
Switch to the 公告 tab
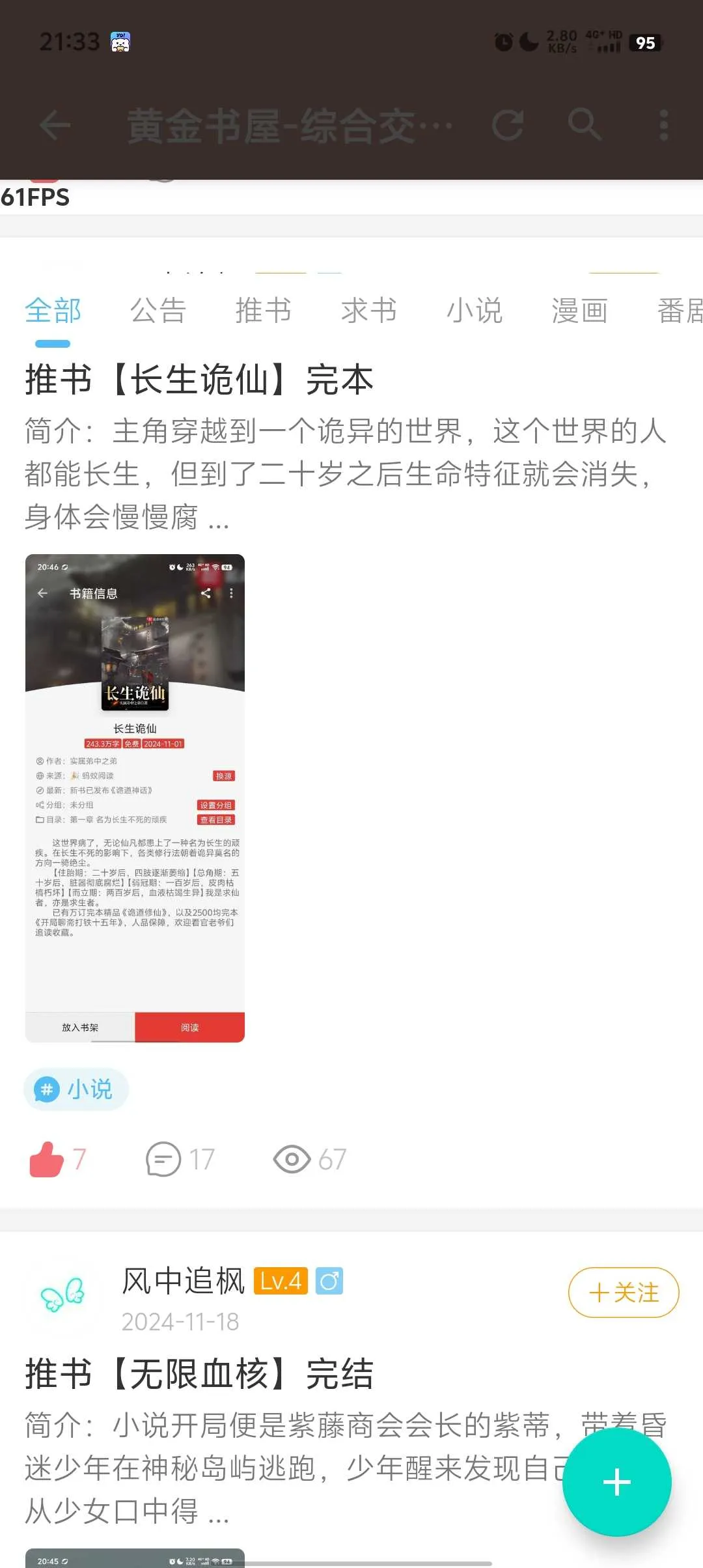tap(158, 311)
